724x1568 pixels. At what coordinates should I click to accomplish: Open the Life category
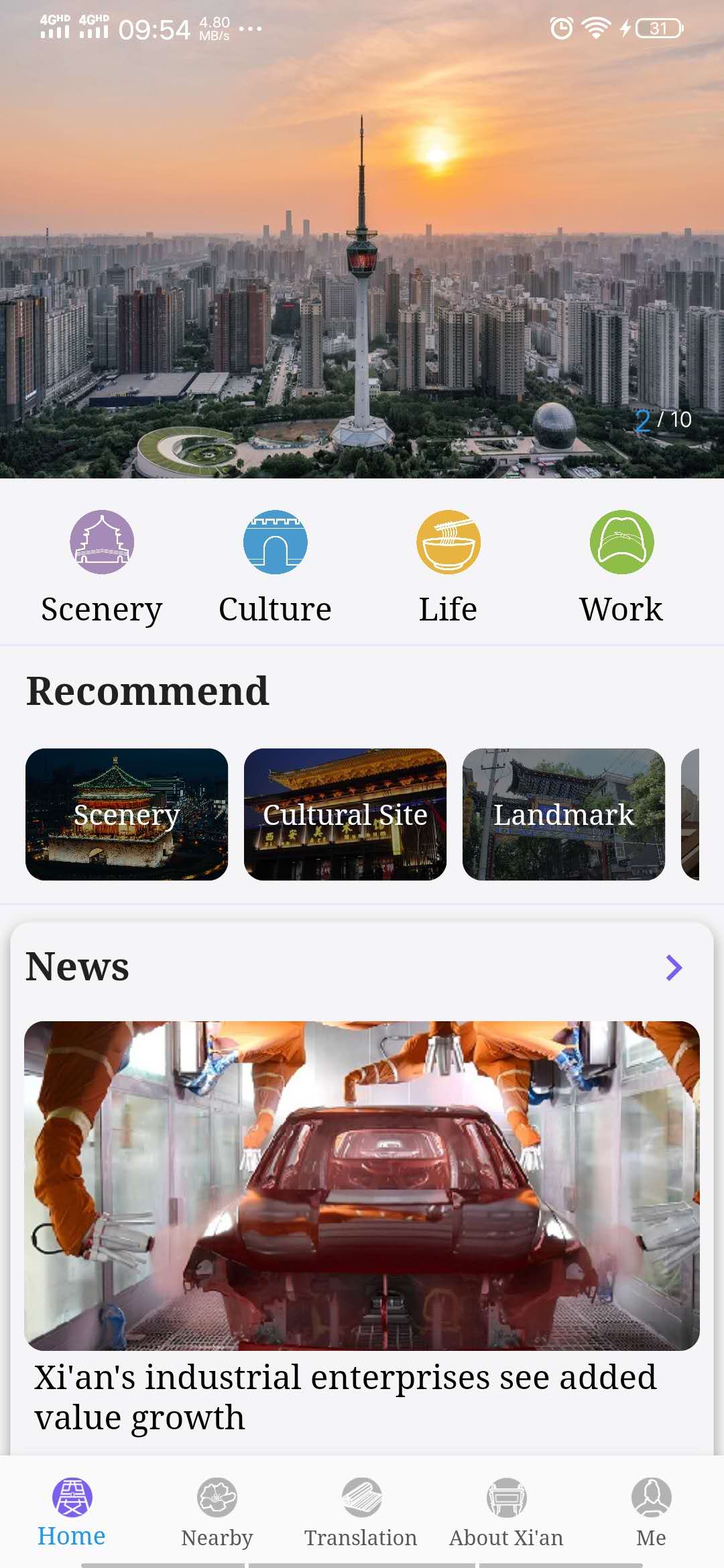[x=448, y=542]
